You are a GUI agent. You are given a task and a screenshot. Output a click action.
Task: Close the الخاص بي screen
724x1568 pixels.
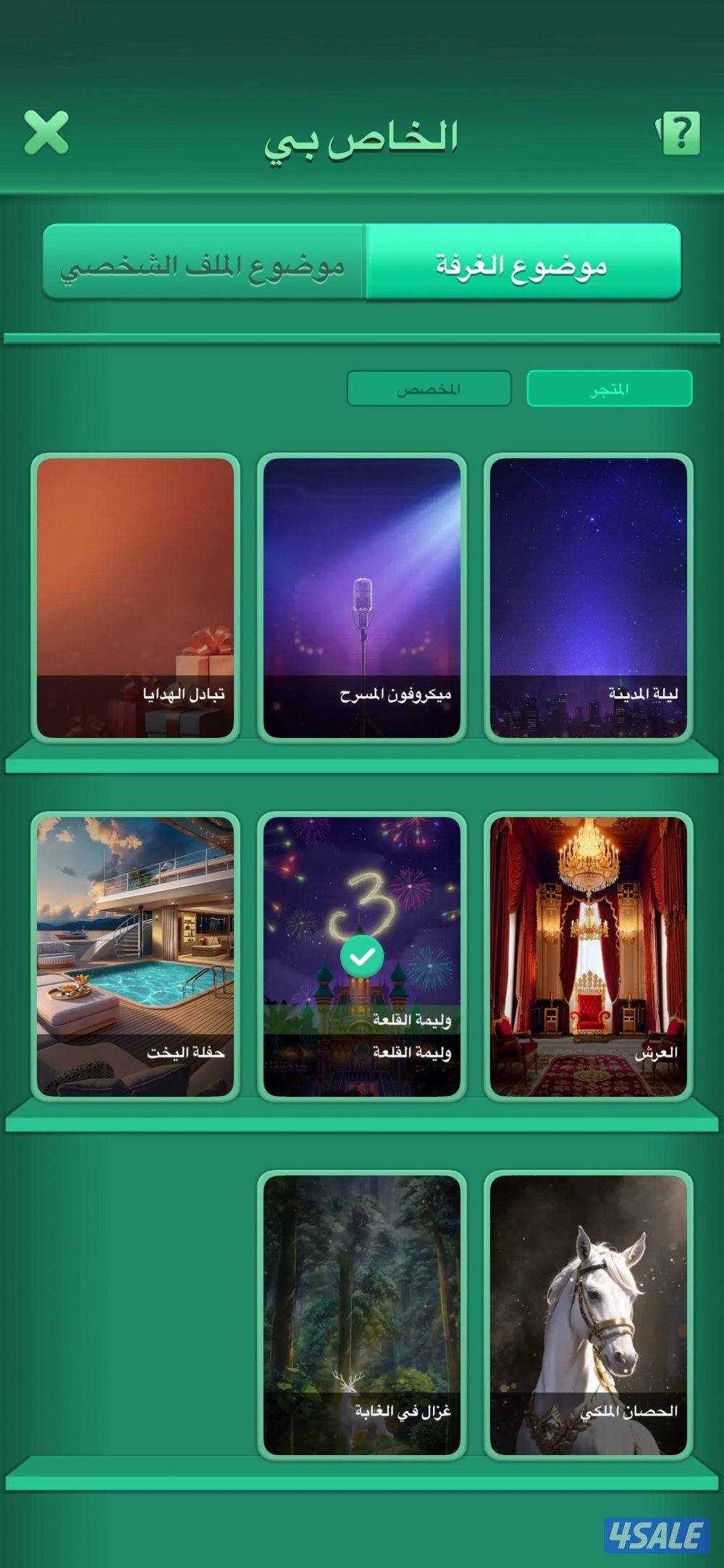[47, 134]
